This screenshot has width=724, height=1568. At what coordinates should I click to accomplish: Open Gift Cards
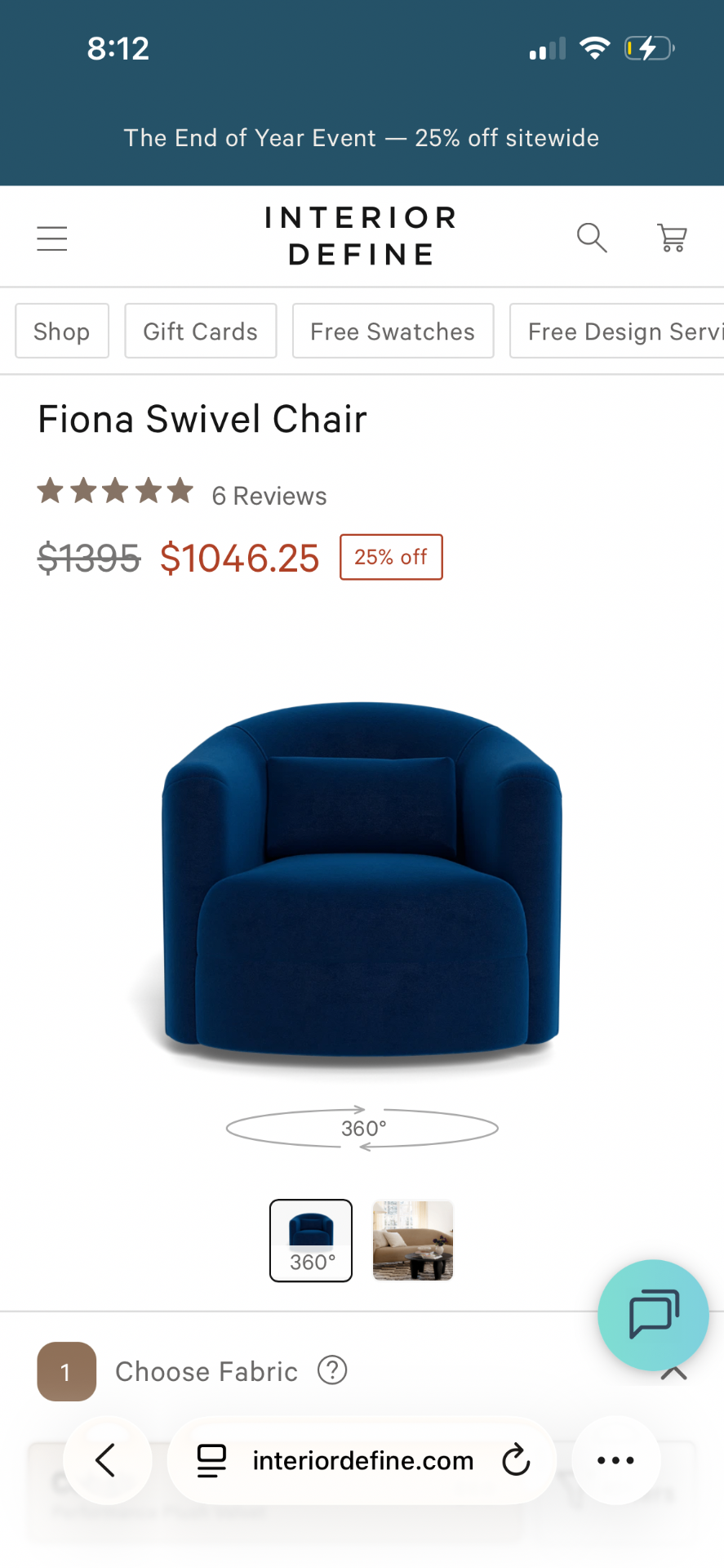click(x=200, y=332)
